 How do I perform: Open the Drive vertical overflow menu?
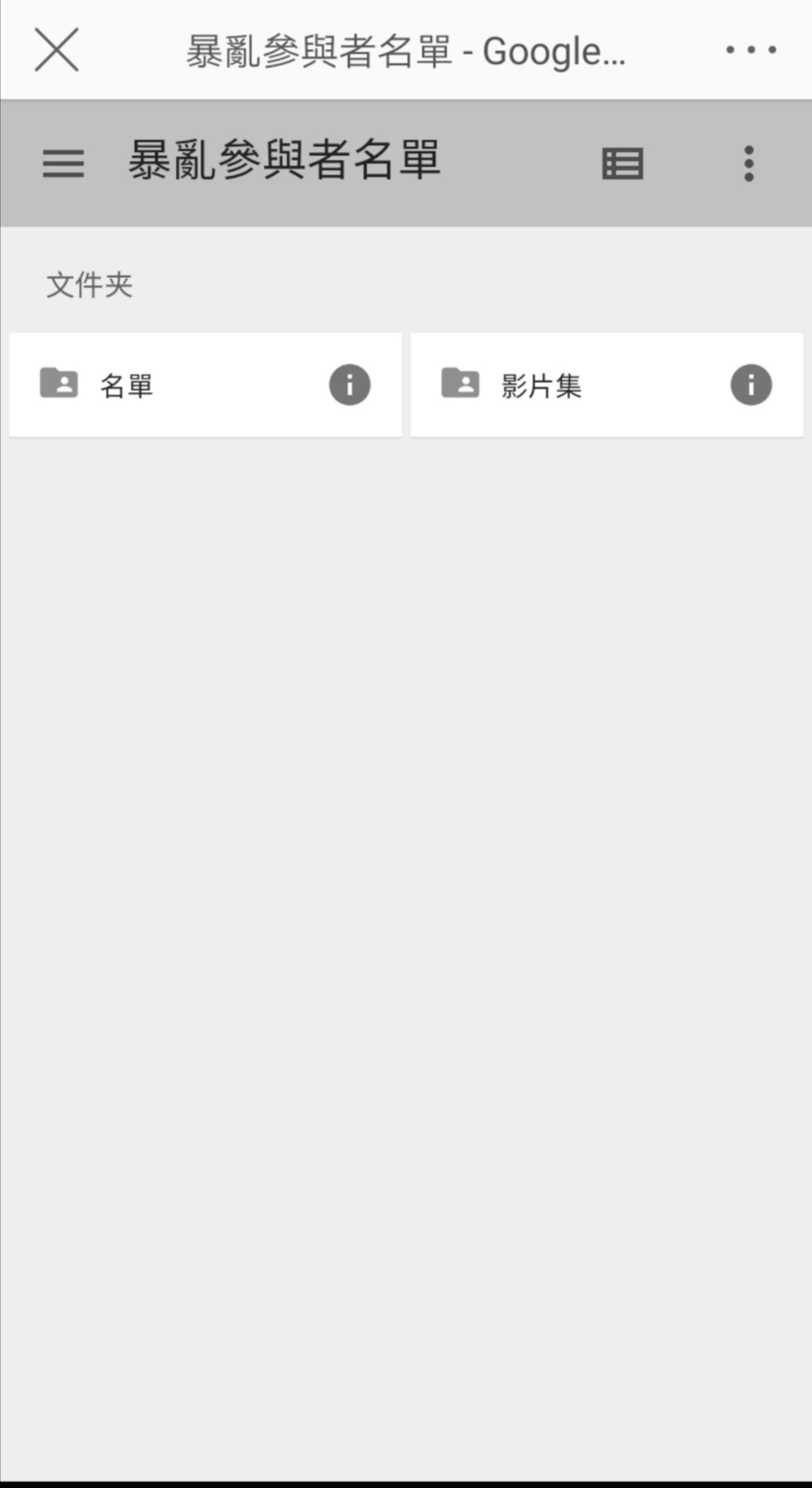[x=749, y=163]
